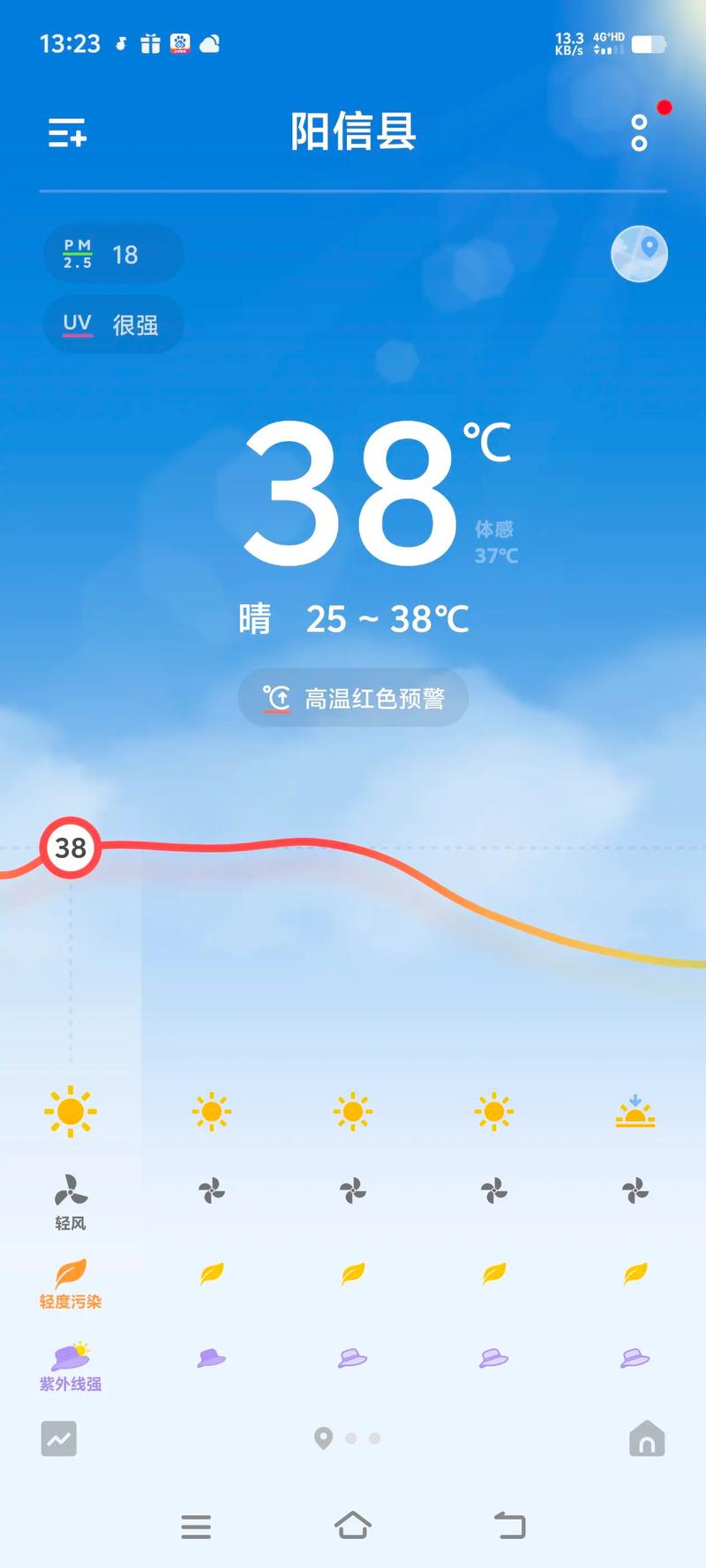This screenshot has height=1568, width=706.
Task: Tap the city title 阳信县
Action: click(x=353, y=131)
